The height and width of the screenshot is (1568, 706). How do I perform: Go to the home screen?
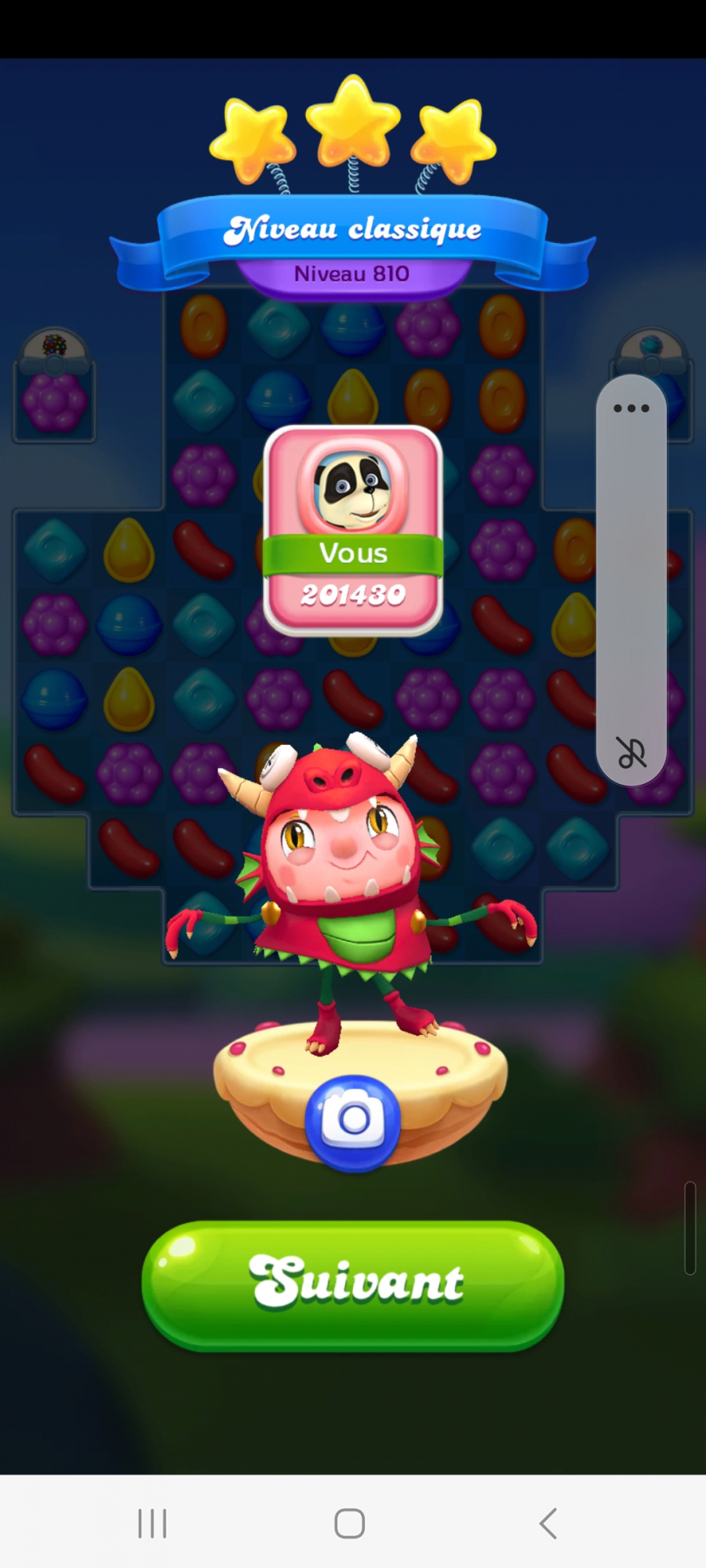tap(350, 1523)
